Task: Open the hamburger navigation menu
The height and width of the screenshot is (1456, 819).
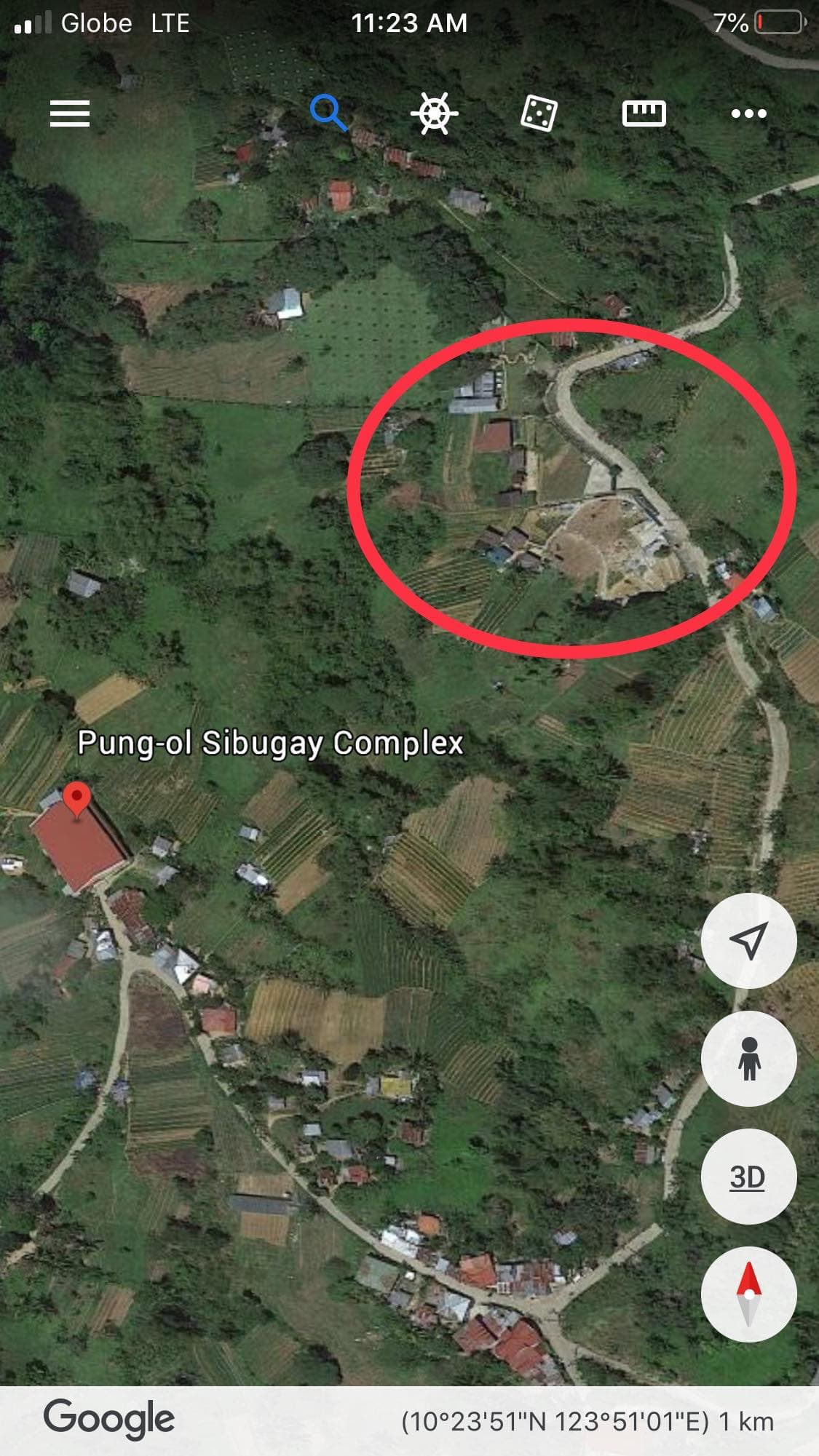Action: pos(70,114)
